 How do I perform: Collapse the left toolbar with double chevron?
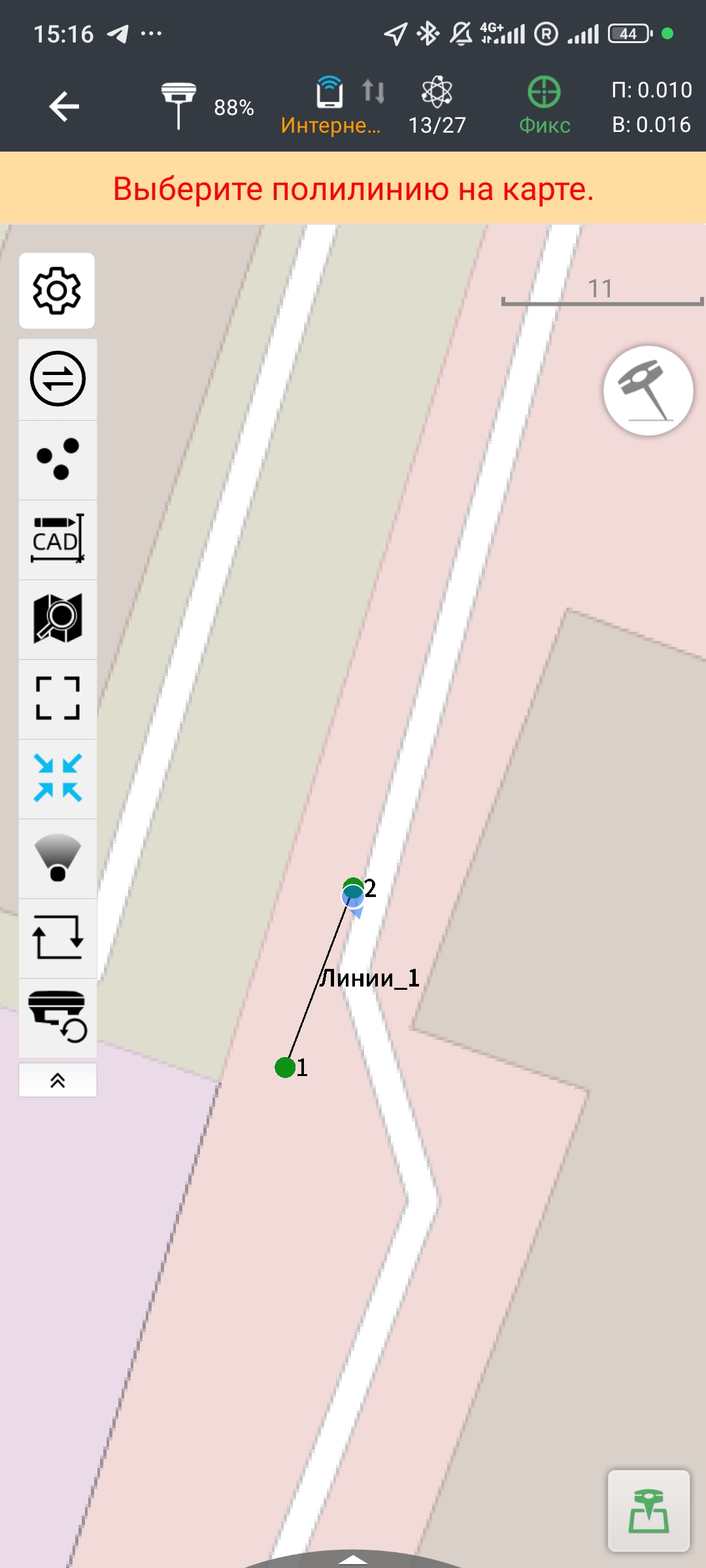(58, 1081)
